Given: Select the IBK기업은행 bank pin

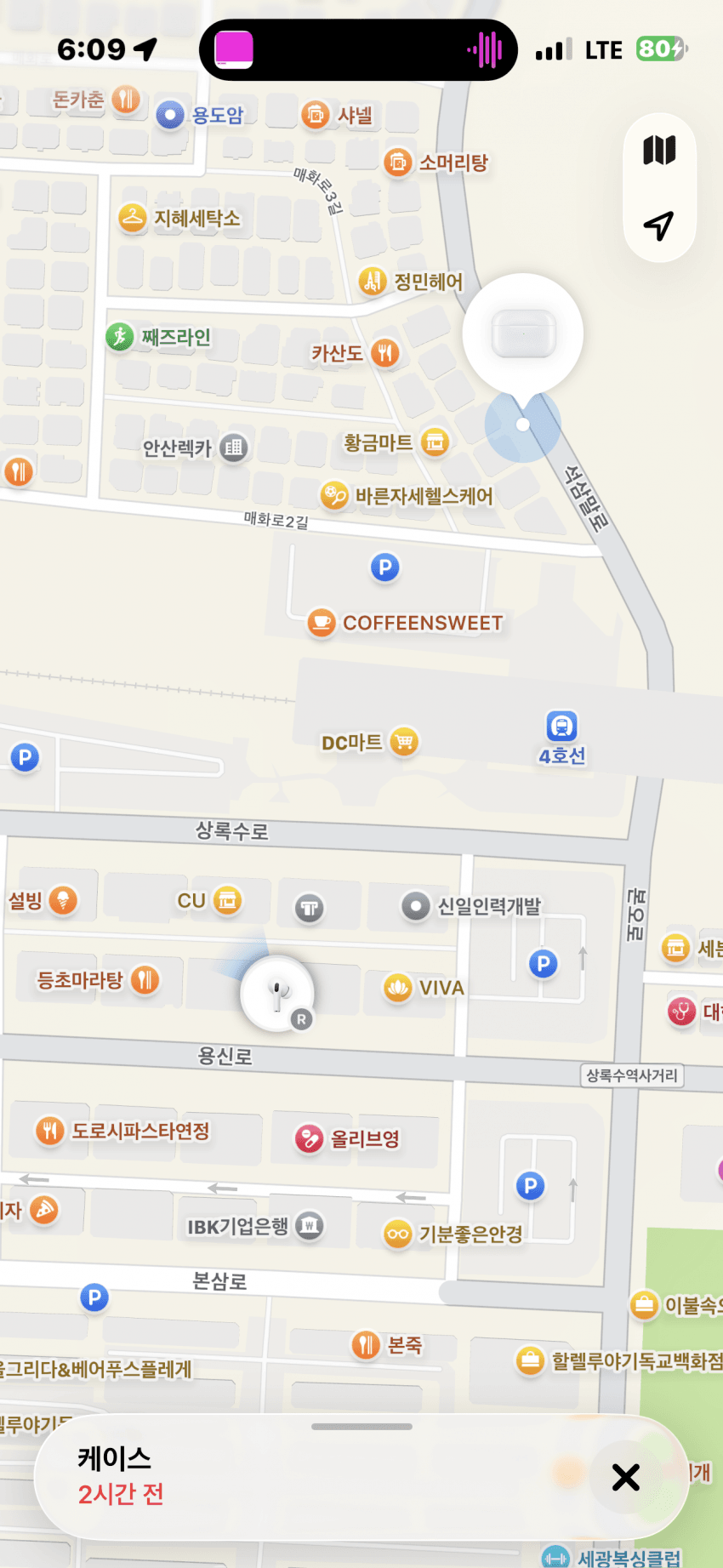Looking at the screenshot, I should pos(310,1226).
